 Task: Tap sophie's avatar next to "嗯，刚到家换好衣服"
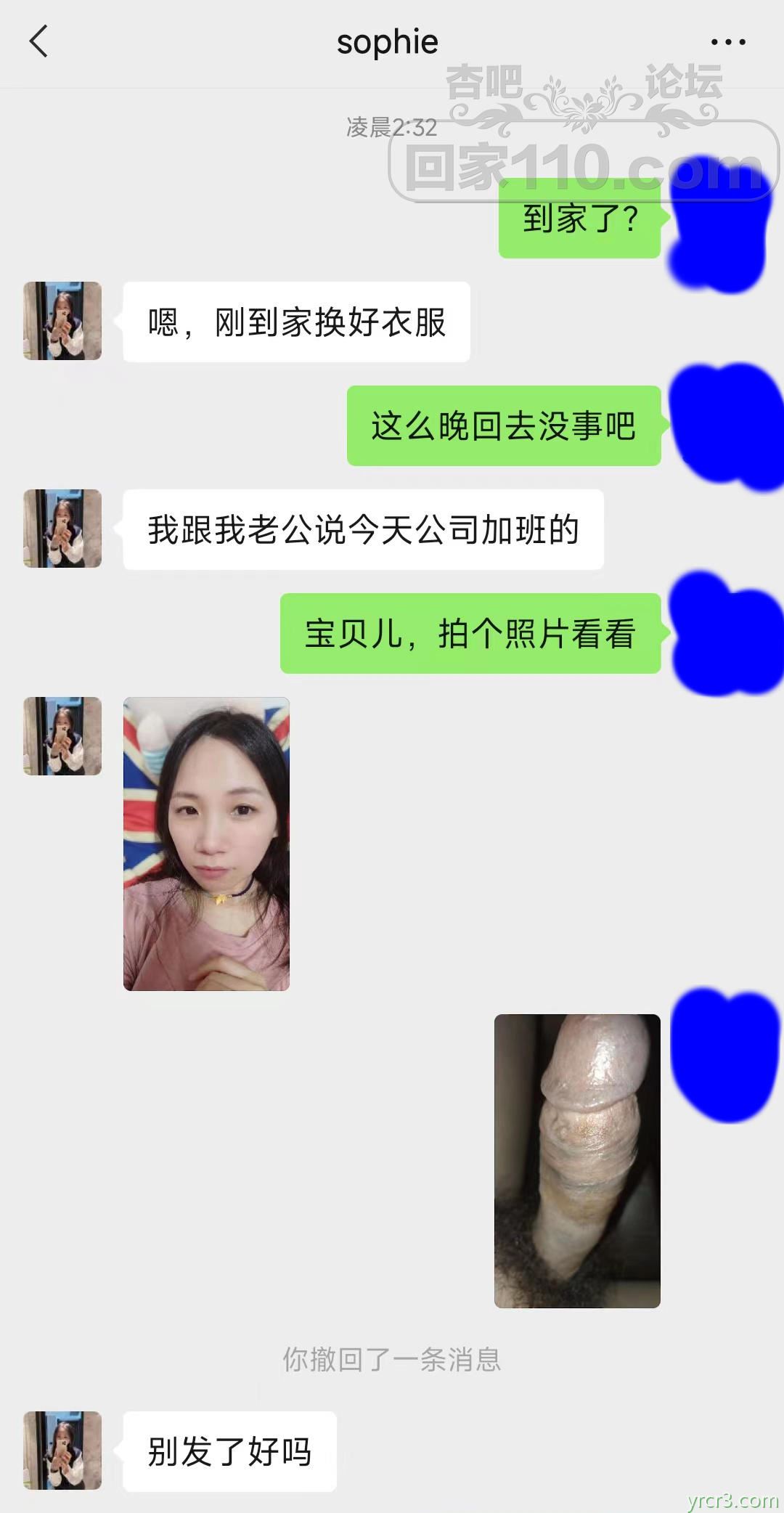tap(62, 321)
